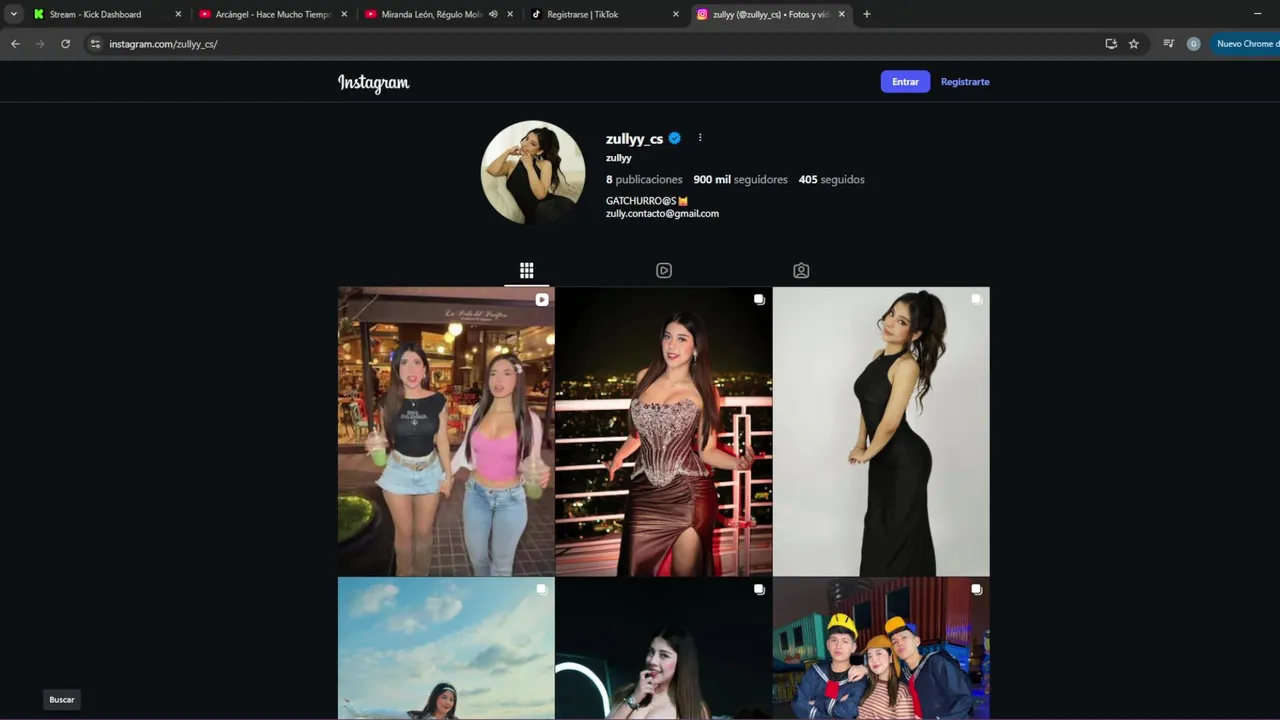Open the Registrarte sign-up link

click(965, 82)
